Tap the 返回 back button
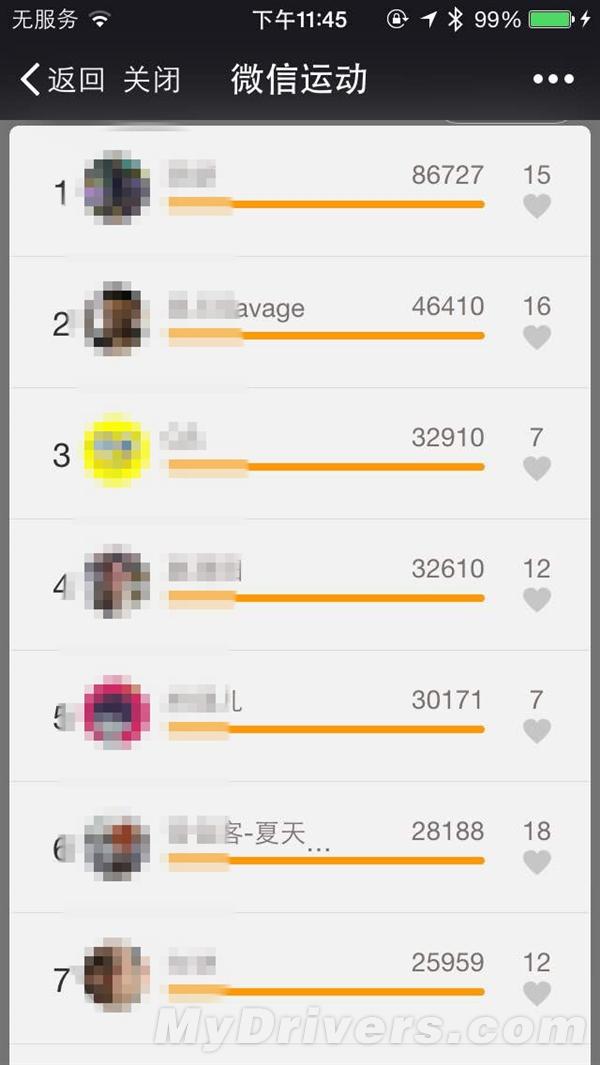 62,80
